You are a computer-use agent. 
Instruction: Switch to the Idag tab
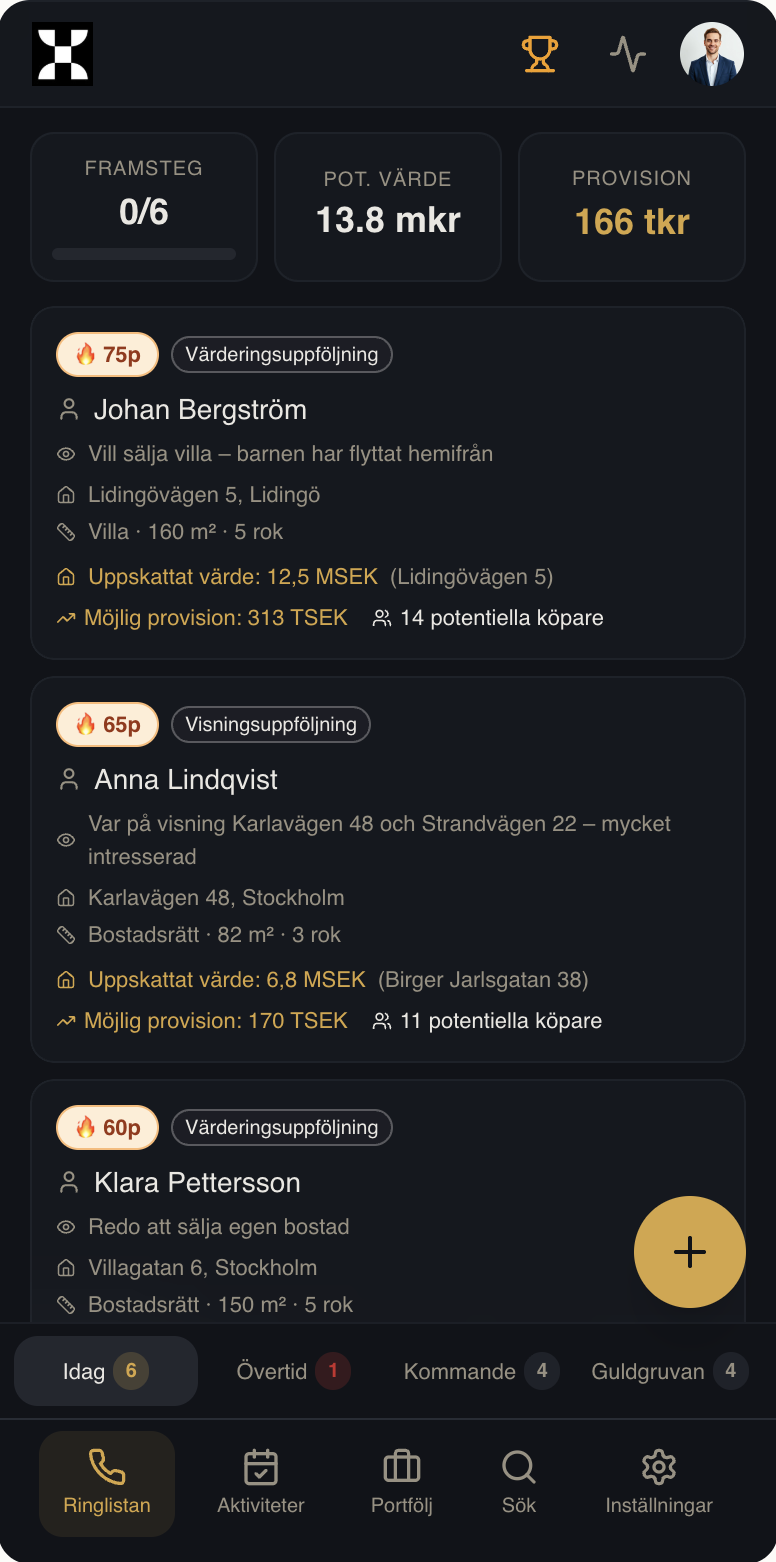pyautogui.click(x=105, y=1371)
